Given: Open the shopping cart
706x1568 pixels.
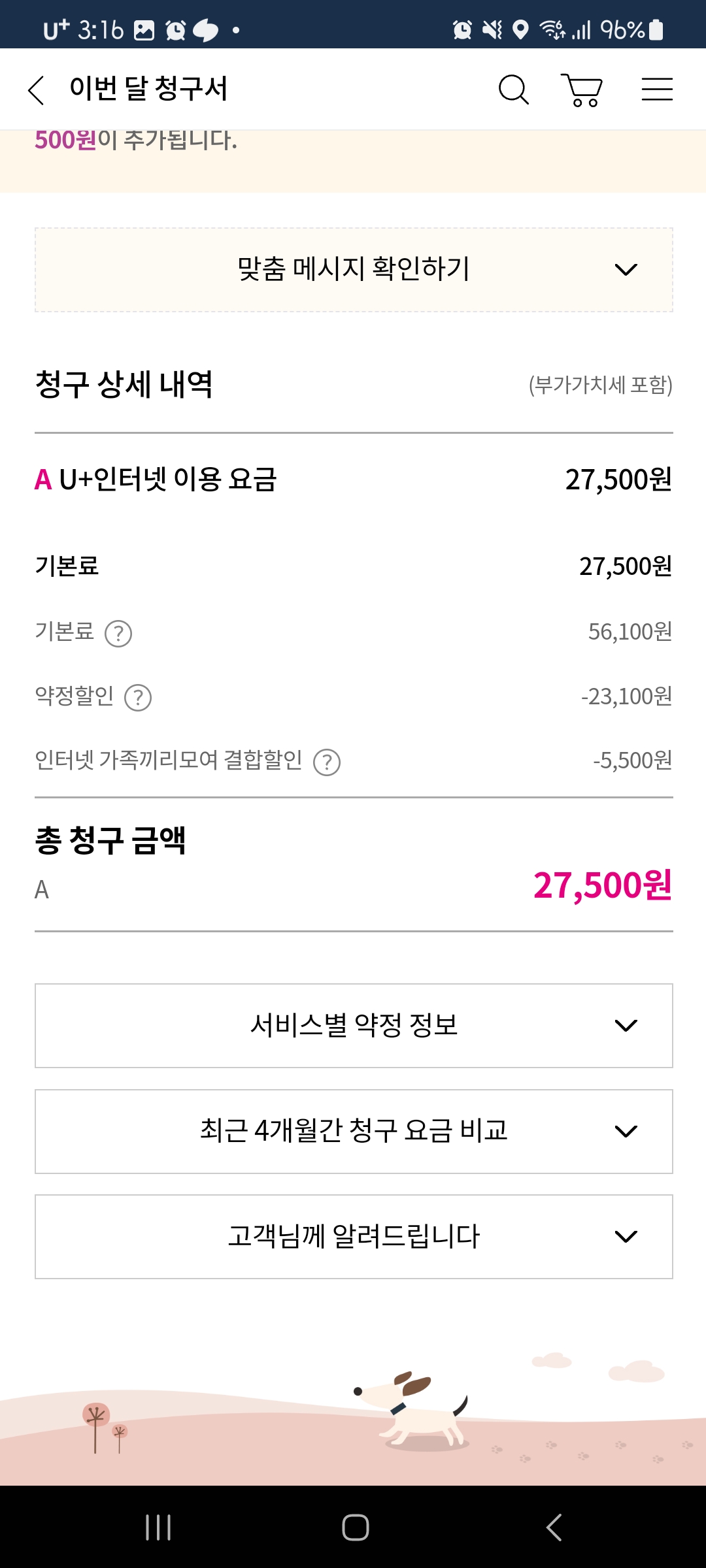Looking at the screenshot, I should point(581,90).
